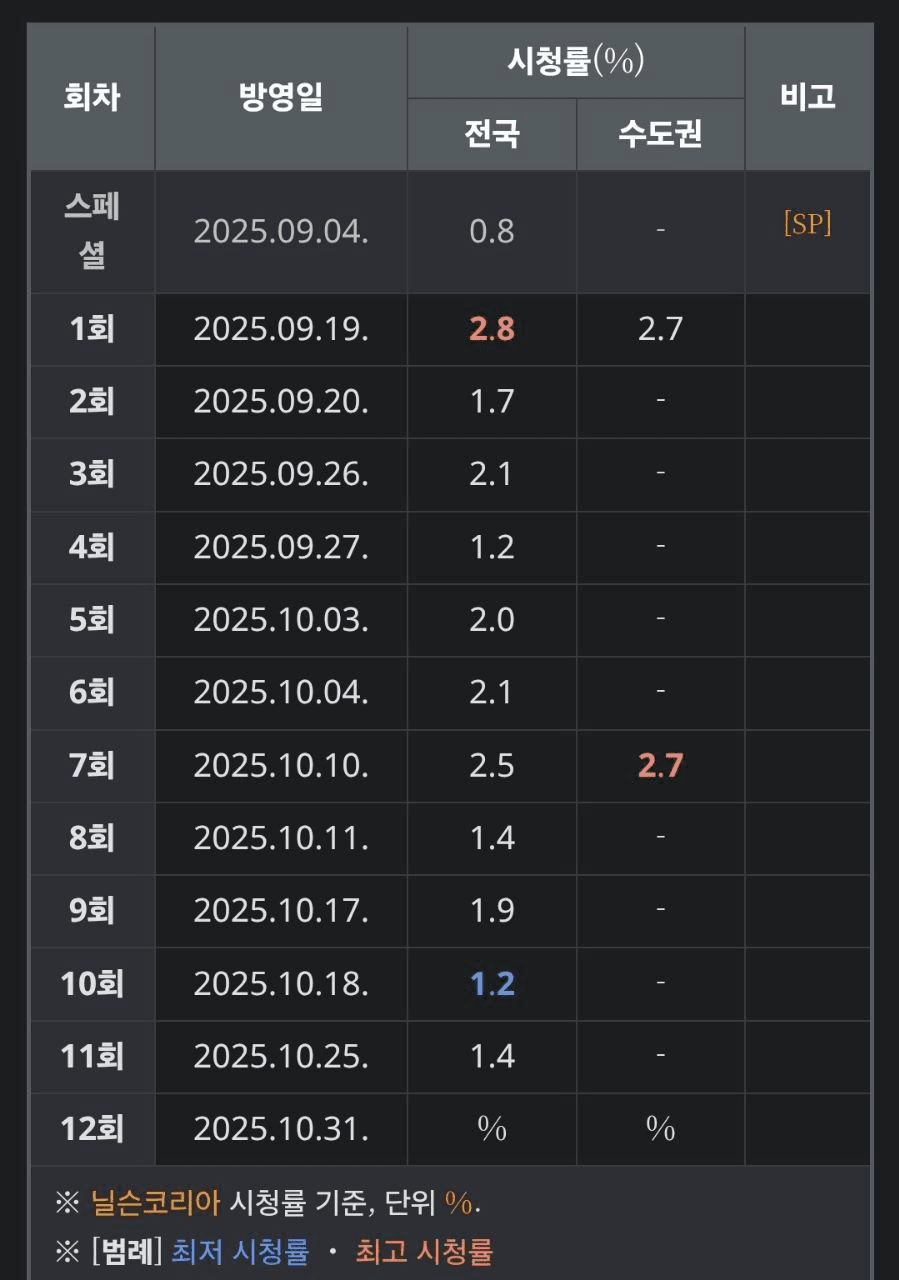Open the [SP] footnote link
Screen dimensions: 899x1280
[x=807, y=224]
